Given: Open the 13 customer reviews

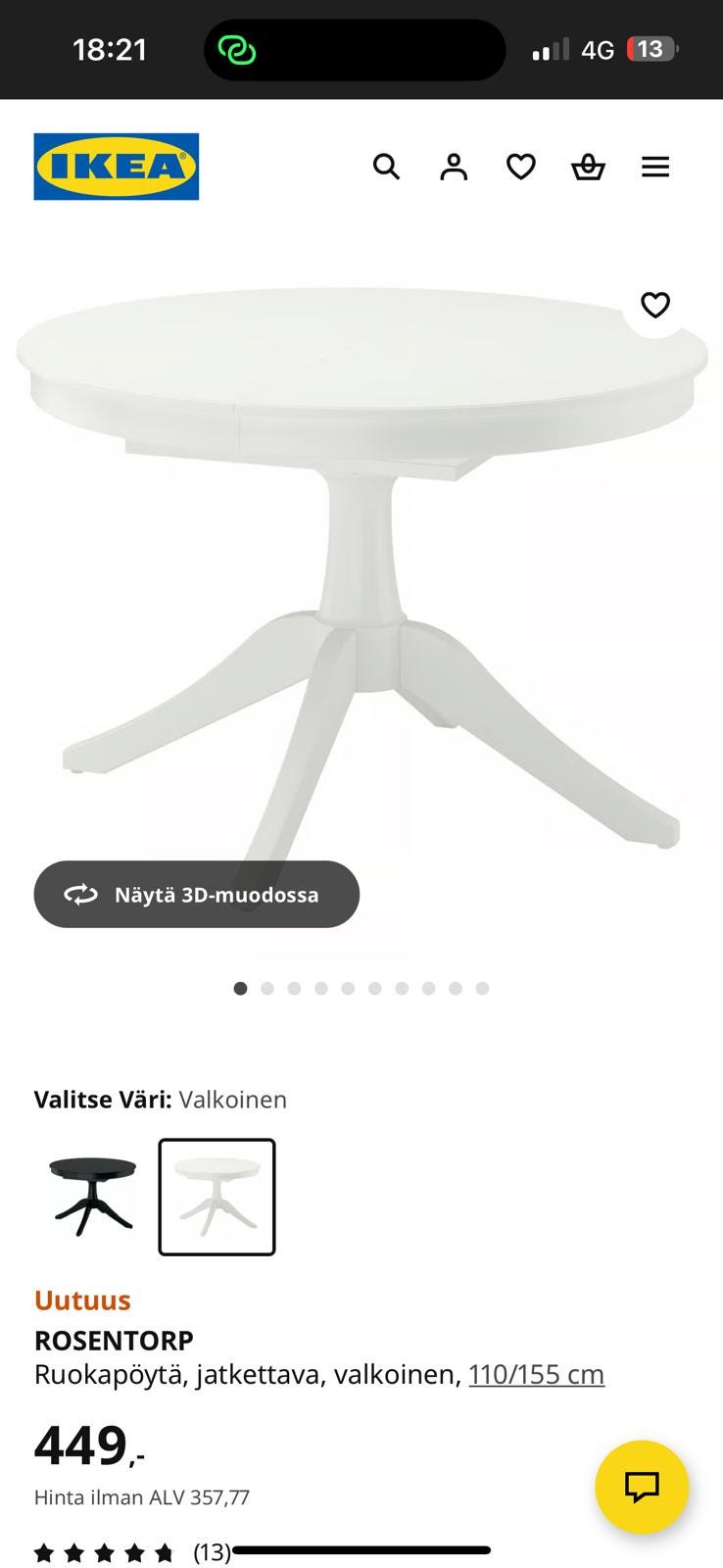Looking at the screenshot, I should 210,1551.
